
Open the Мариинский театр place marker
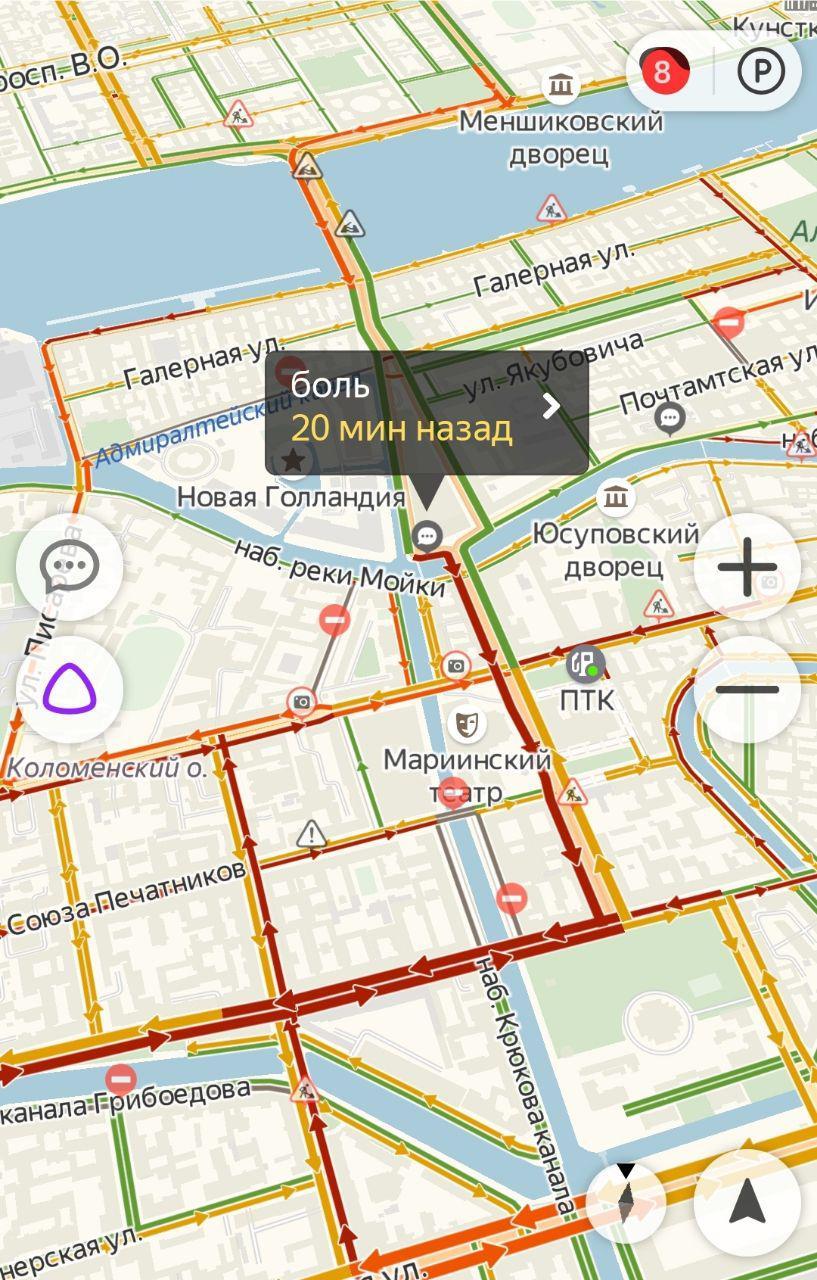click(465, 721)
